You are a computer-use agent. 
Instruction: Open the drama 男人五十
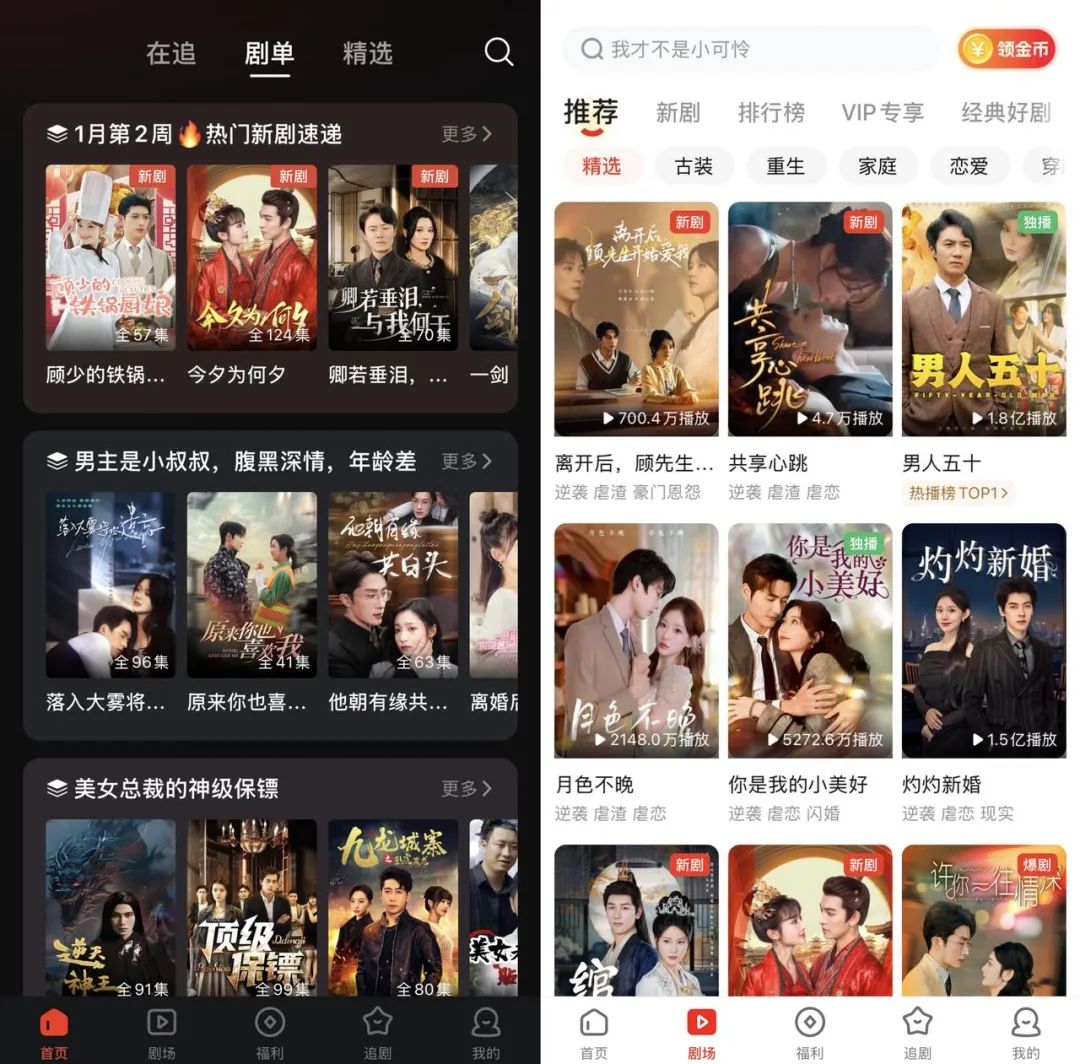pyautogui.click(x=983, y=320)
